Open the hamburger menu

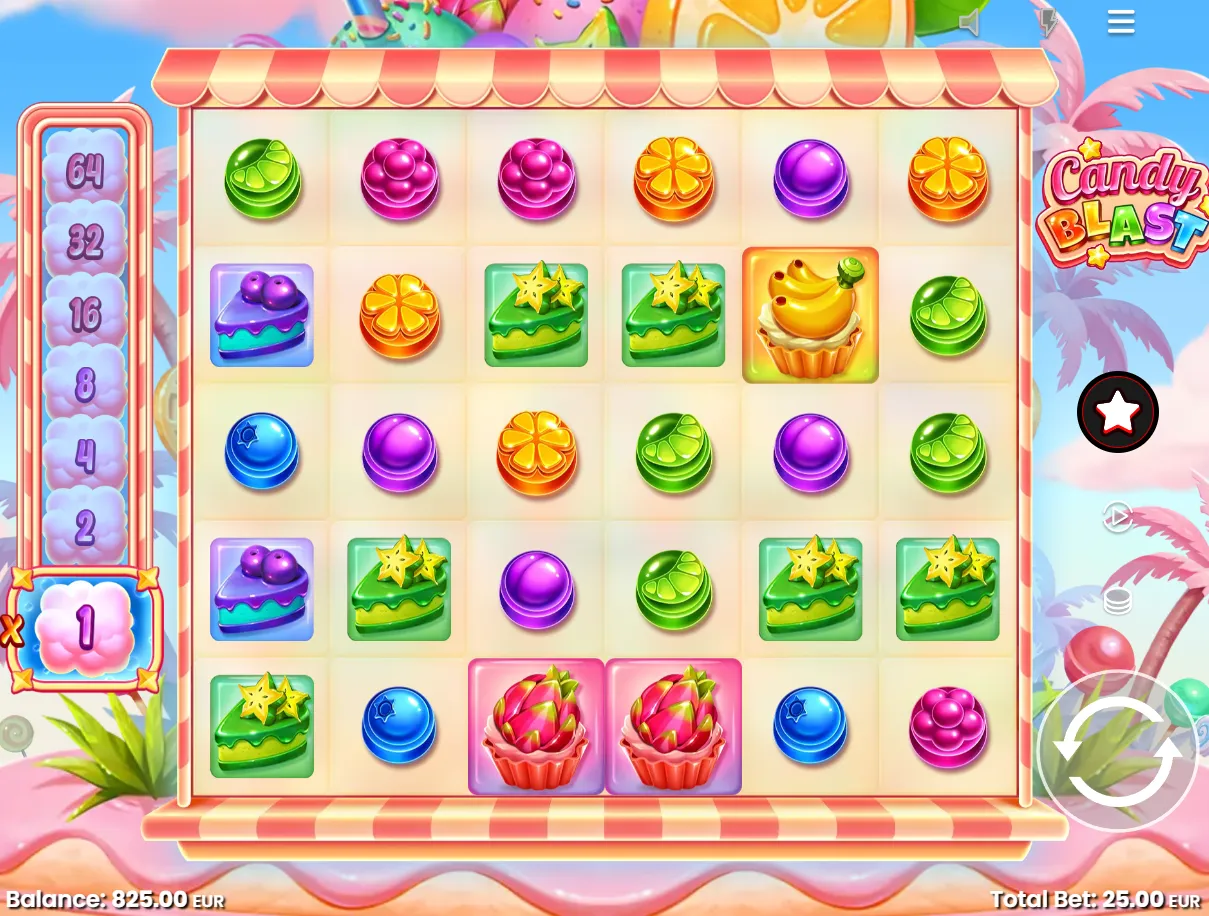point(1121,22)
